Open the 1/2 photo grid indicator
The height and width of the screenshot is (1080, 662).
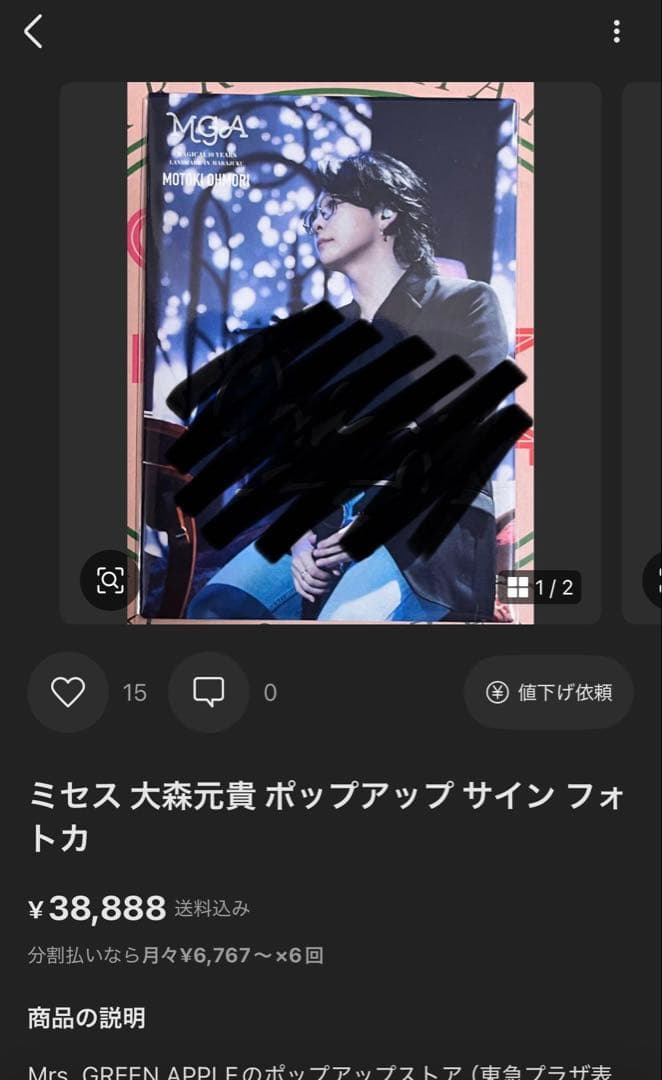click(x=541, y=587)
